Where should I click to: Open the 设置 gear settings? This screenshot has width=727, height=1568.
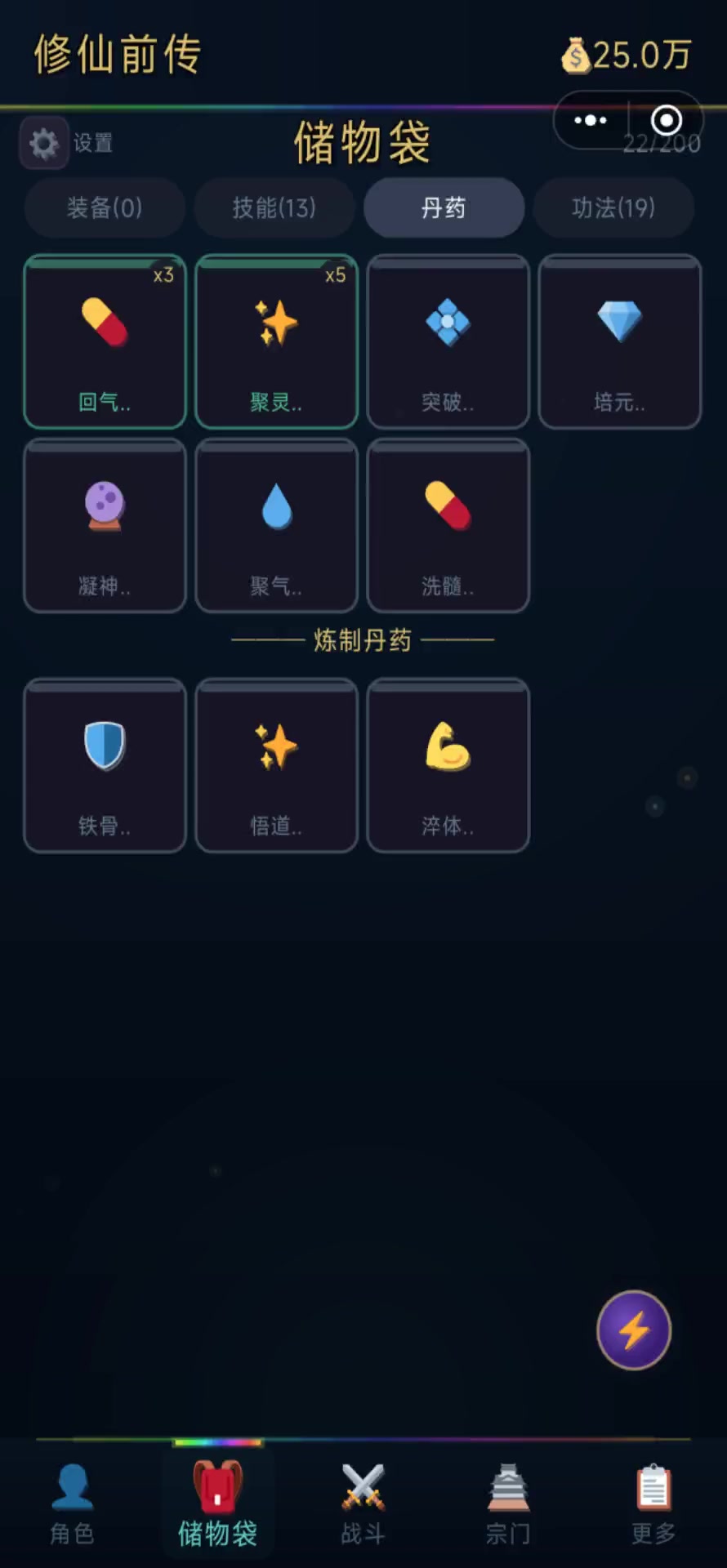point(45,144)
